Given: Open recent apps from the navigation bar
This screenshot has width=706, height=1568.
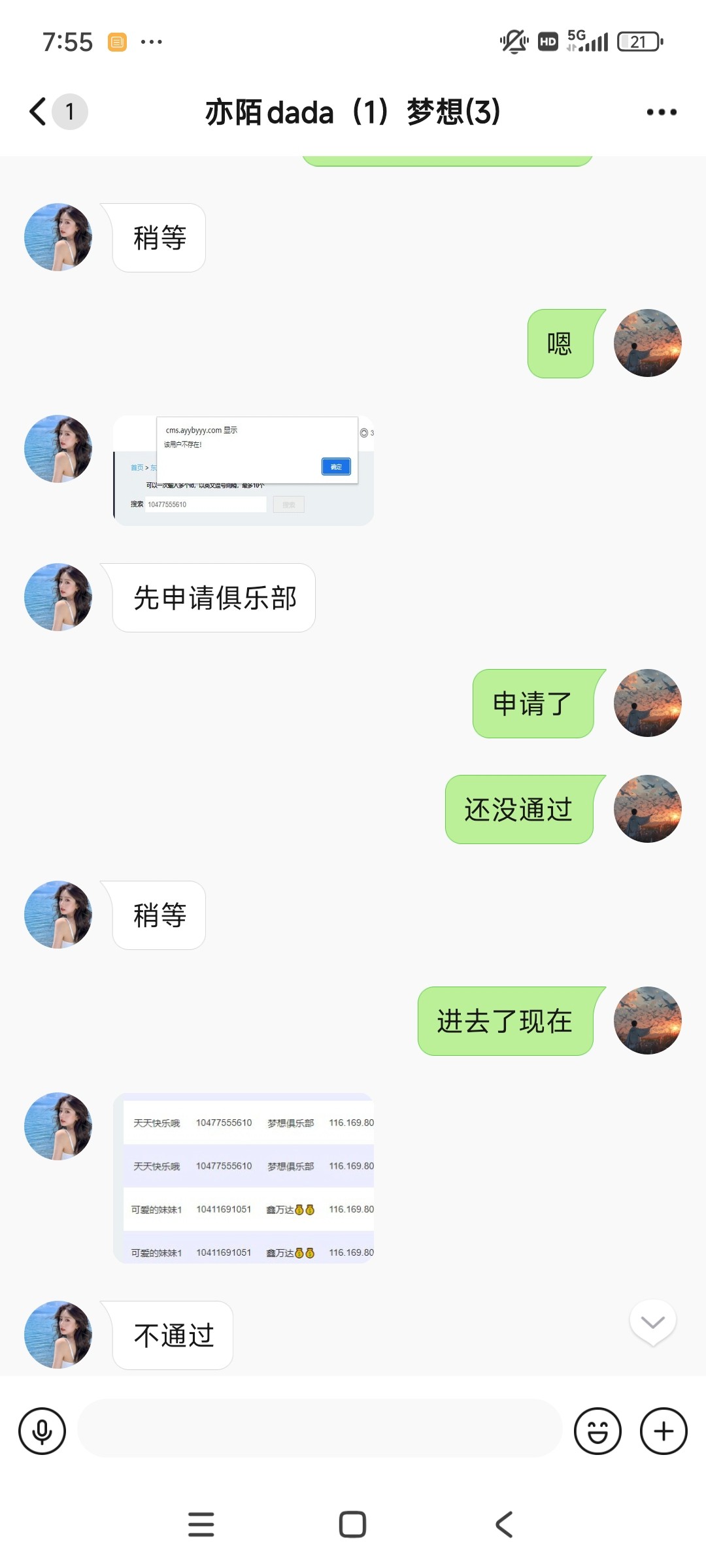Looking at the screenshot, I should click(201, 1524).
